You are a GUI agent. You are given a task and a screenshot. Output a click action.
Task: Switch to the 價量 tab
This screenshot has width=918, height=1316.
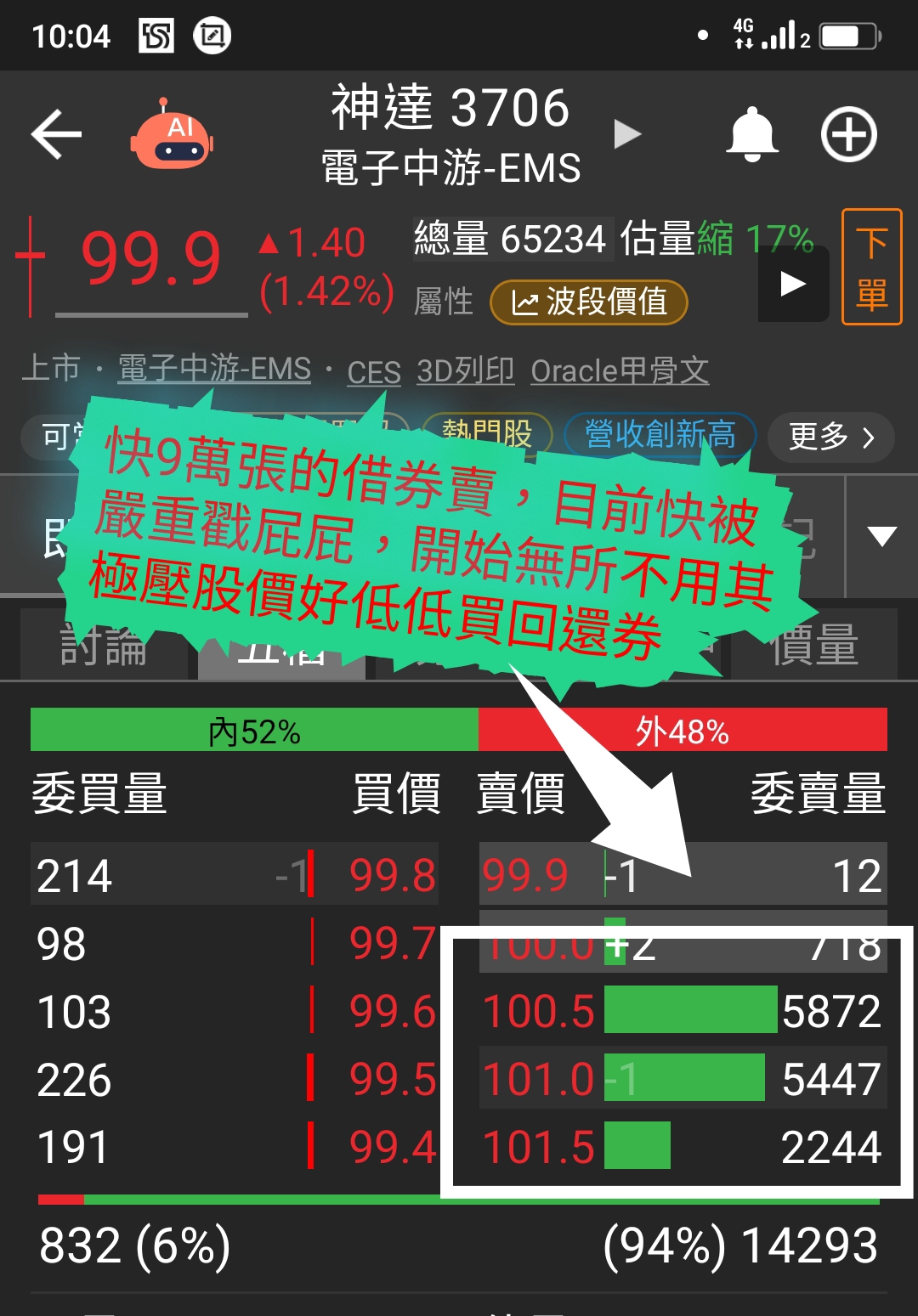pos(813,647)
